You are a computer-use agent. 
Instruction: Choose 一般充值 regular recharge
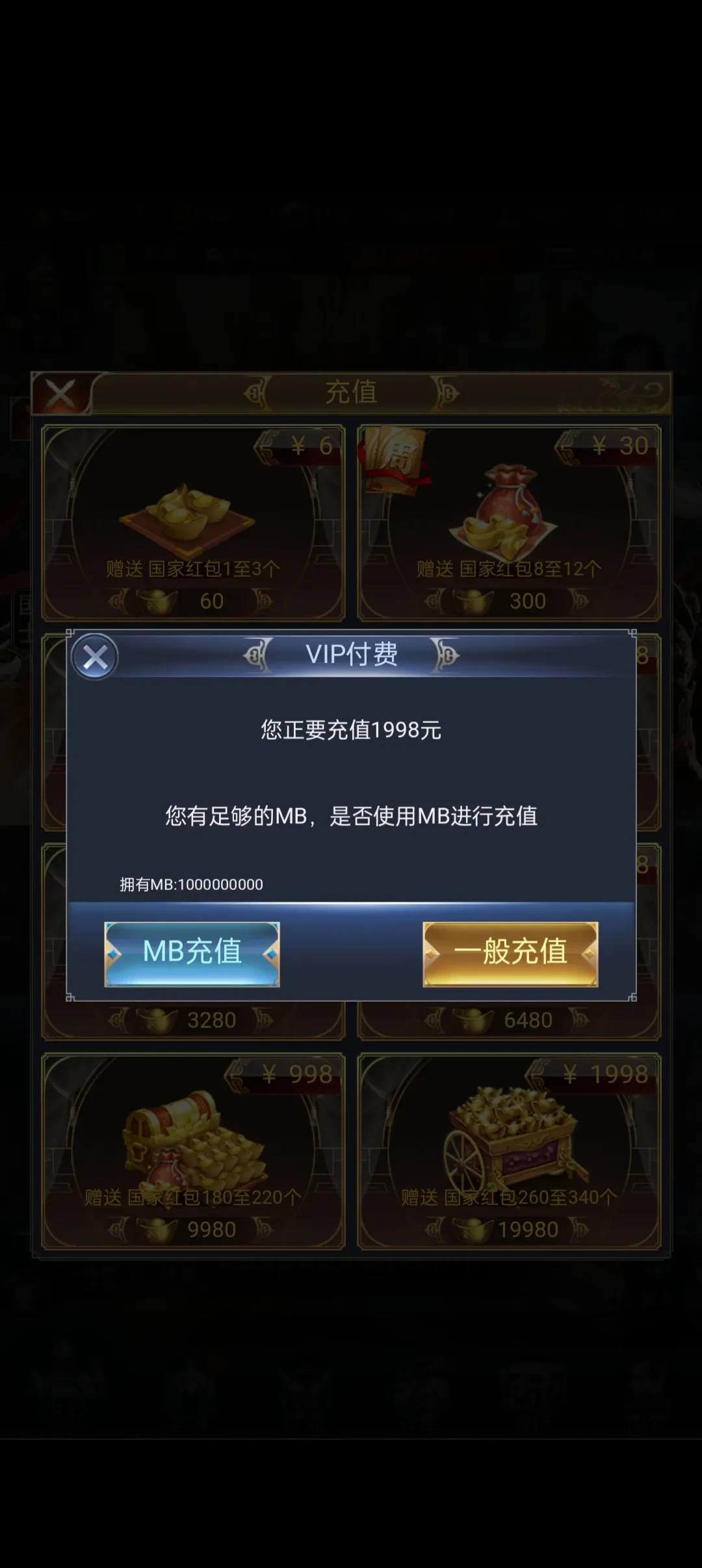click(x=510, y=954)
